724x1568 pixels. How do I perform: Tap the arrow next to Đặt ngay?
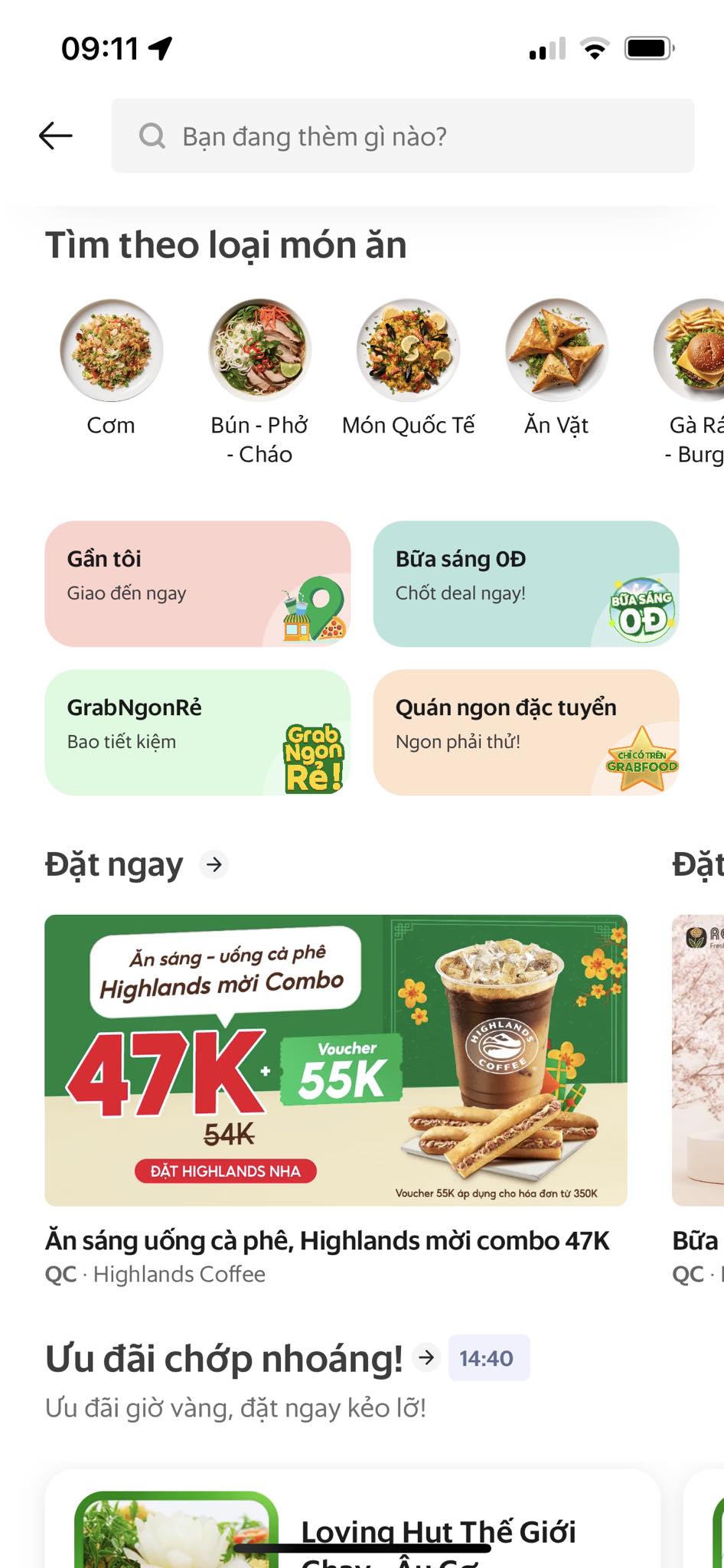click(214, 864)
